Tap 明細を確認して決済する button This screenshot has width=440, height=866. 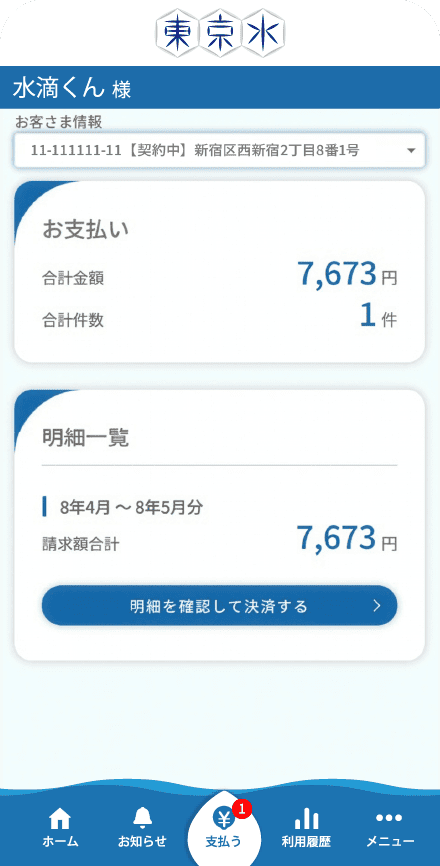tap(220, 606)
